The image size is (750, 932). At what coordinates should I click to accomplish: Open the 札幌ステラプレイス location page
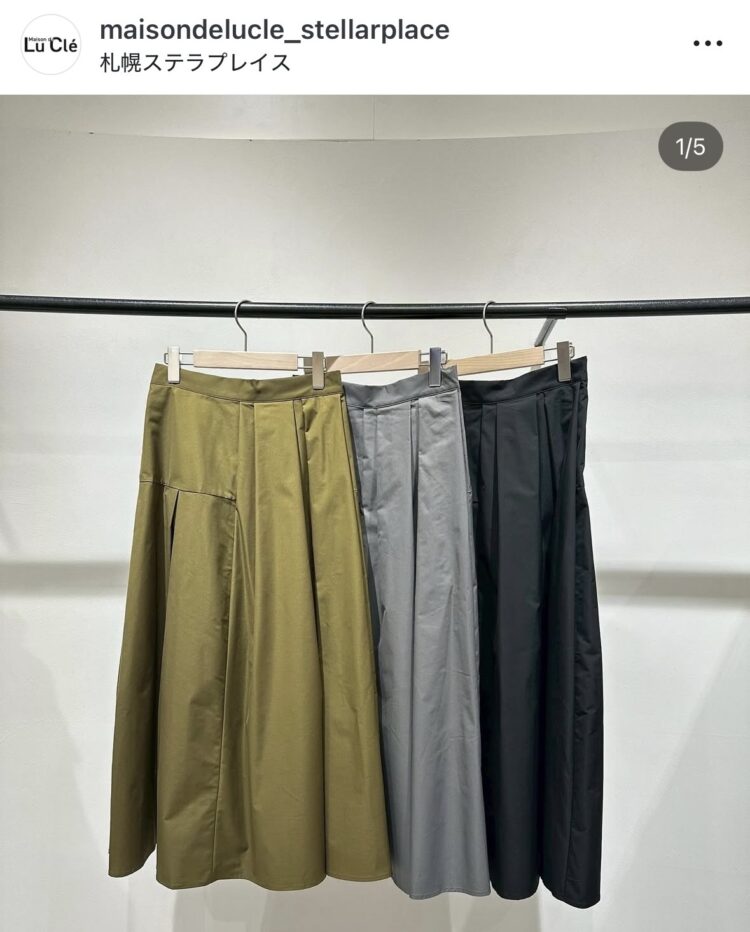tap(196, 62)
